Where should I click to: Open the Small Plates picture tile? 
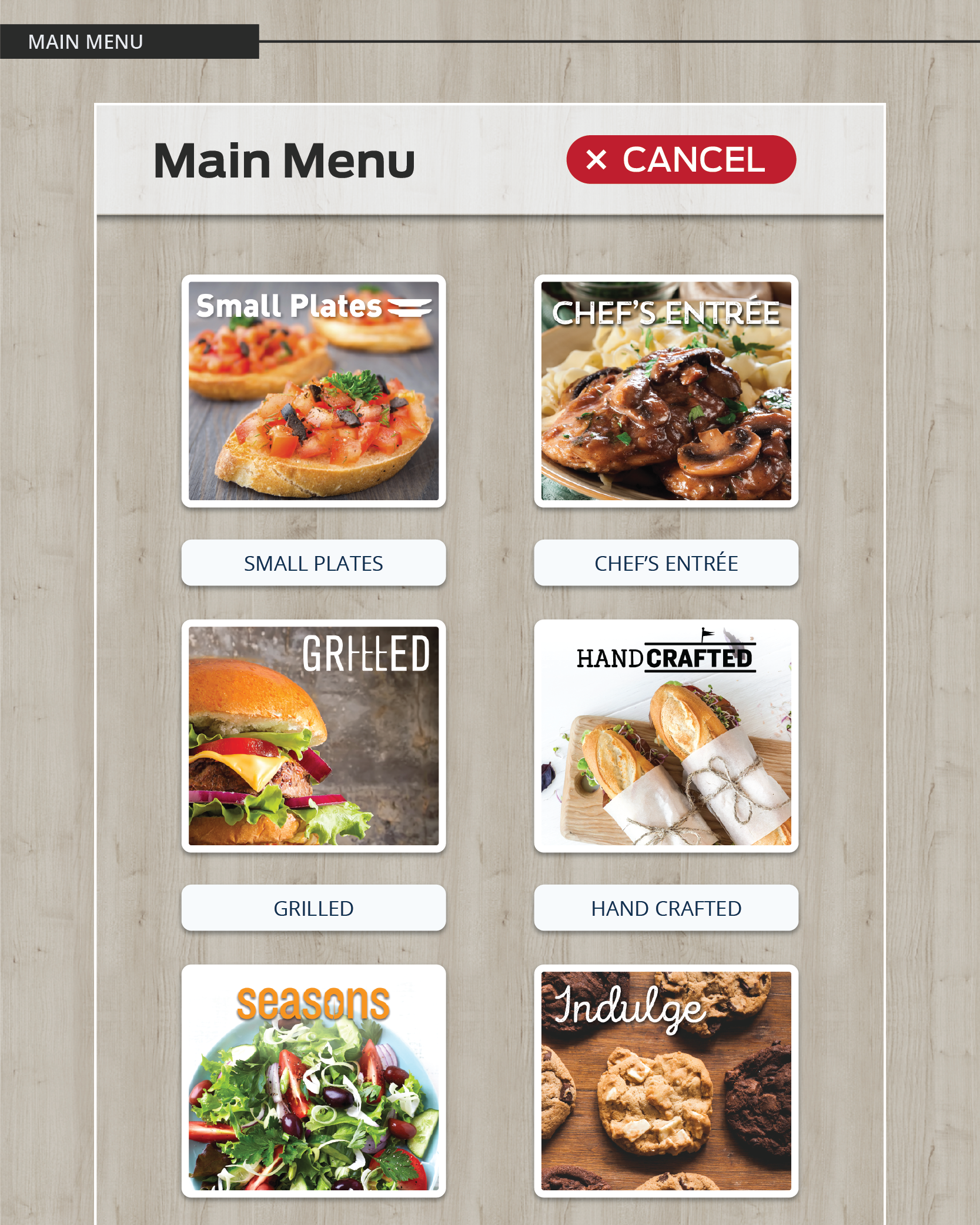click(313, 391)
